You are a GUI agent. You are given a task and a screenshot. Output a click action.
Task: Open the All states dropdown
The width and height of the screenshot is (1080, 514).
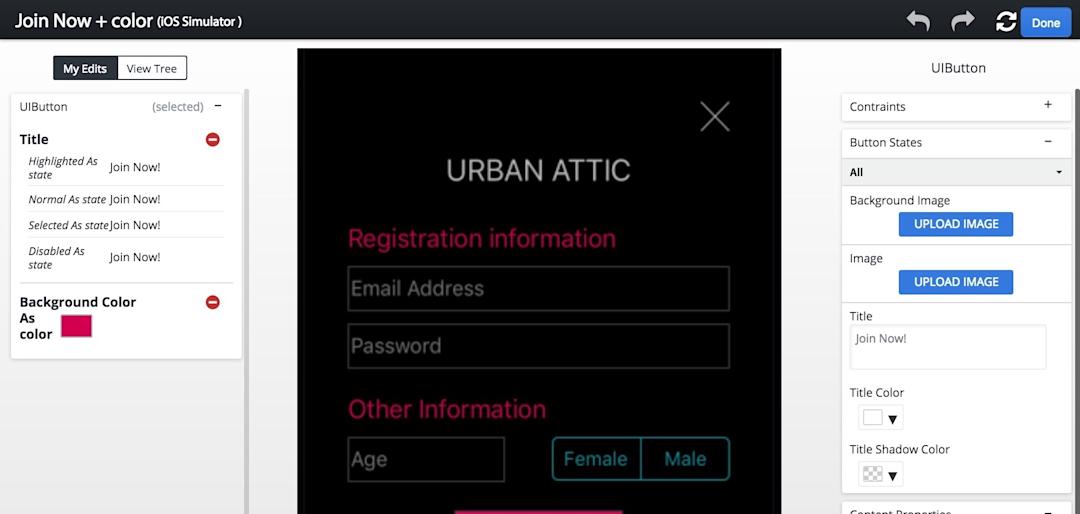pyautogui.click(x=956, y=172)
